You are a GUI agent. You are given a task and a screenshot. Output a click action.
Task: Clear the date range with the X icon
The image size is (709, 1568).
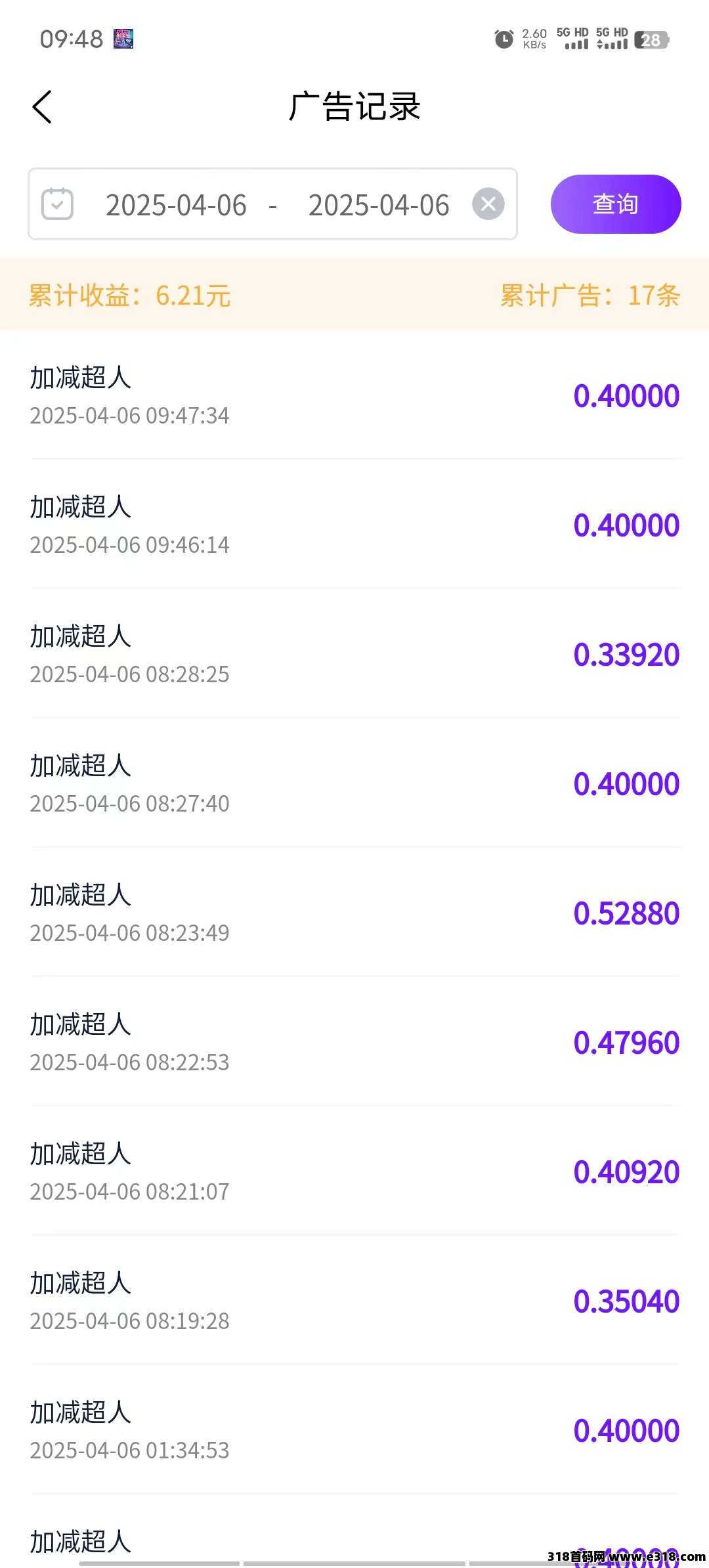click(x=488, y=204)
